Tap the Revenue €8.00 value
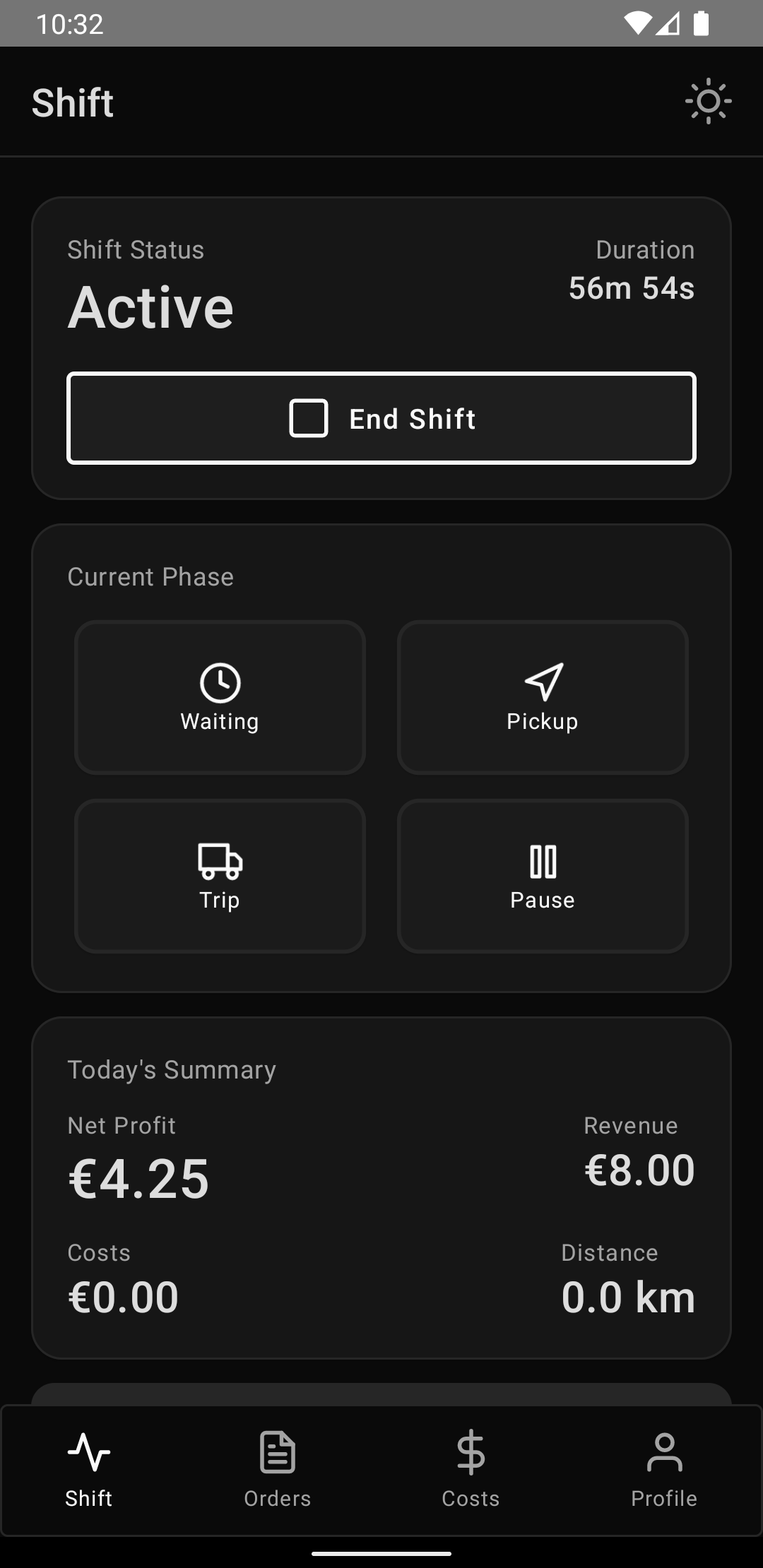This screenshot has height=1568, width=763. point(640,1170)
